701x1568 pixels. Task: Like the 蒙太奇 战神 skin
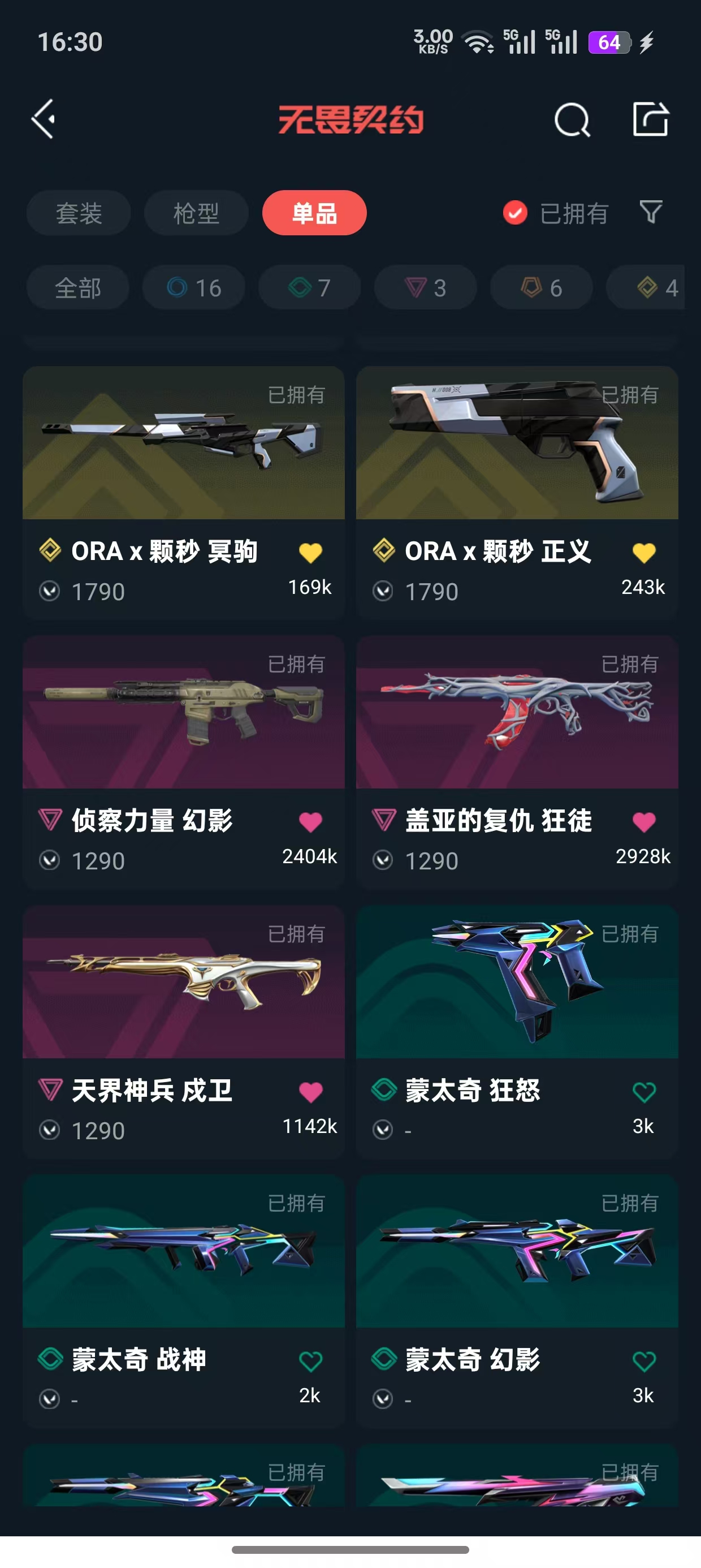pyautogui.click(x=310, y=1361)
